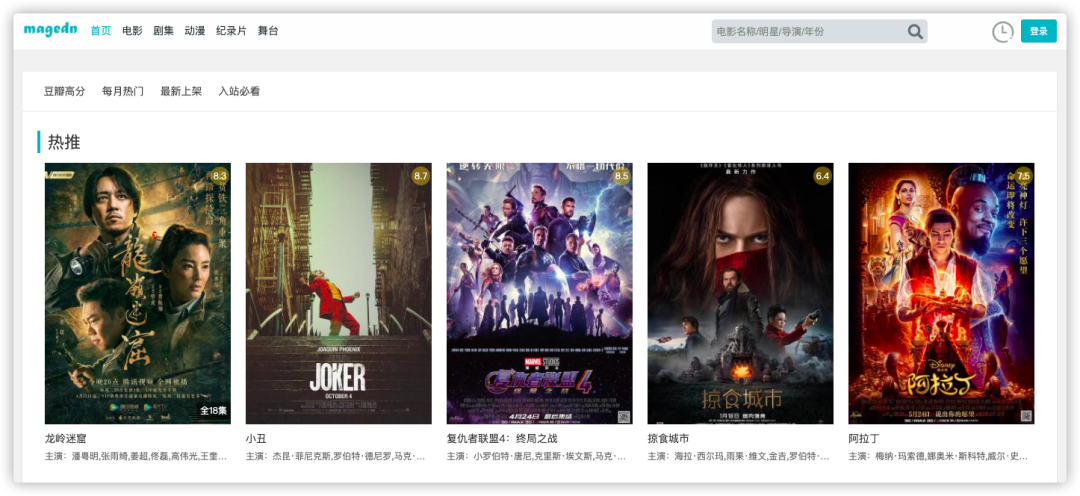Open 复仇者联盟4：终局之战 movie card

(x=539, y=293)
